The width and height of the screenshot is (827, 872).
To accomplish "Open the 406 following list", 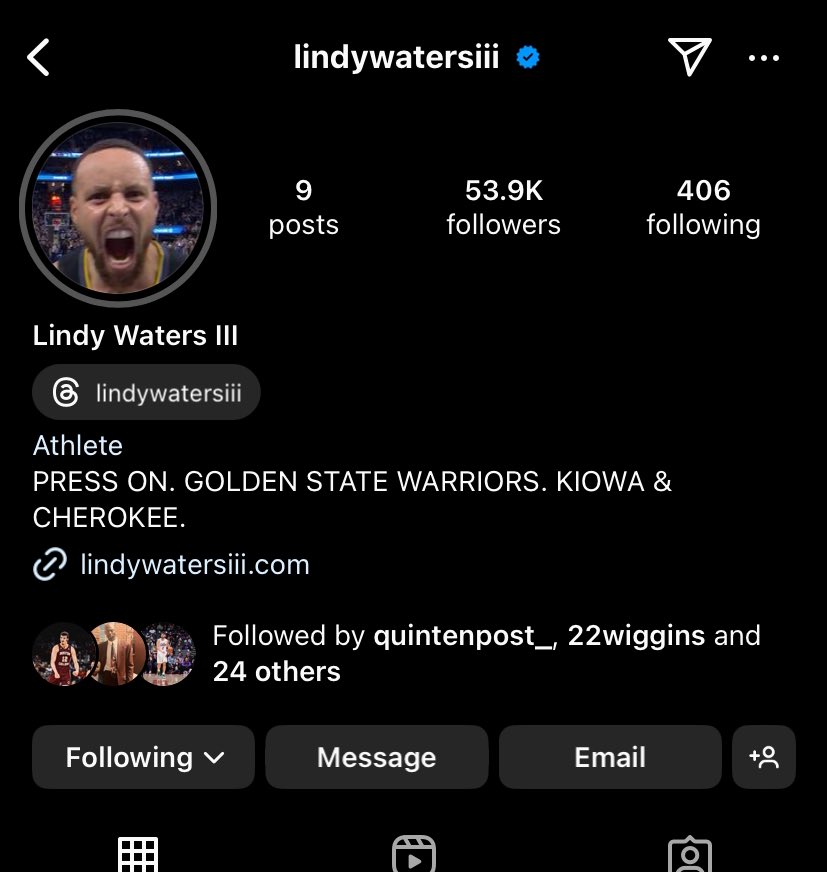I will click(703, 207).
